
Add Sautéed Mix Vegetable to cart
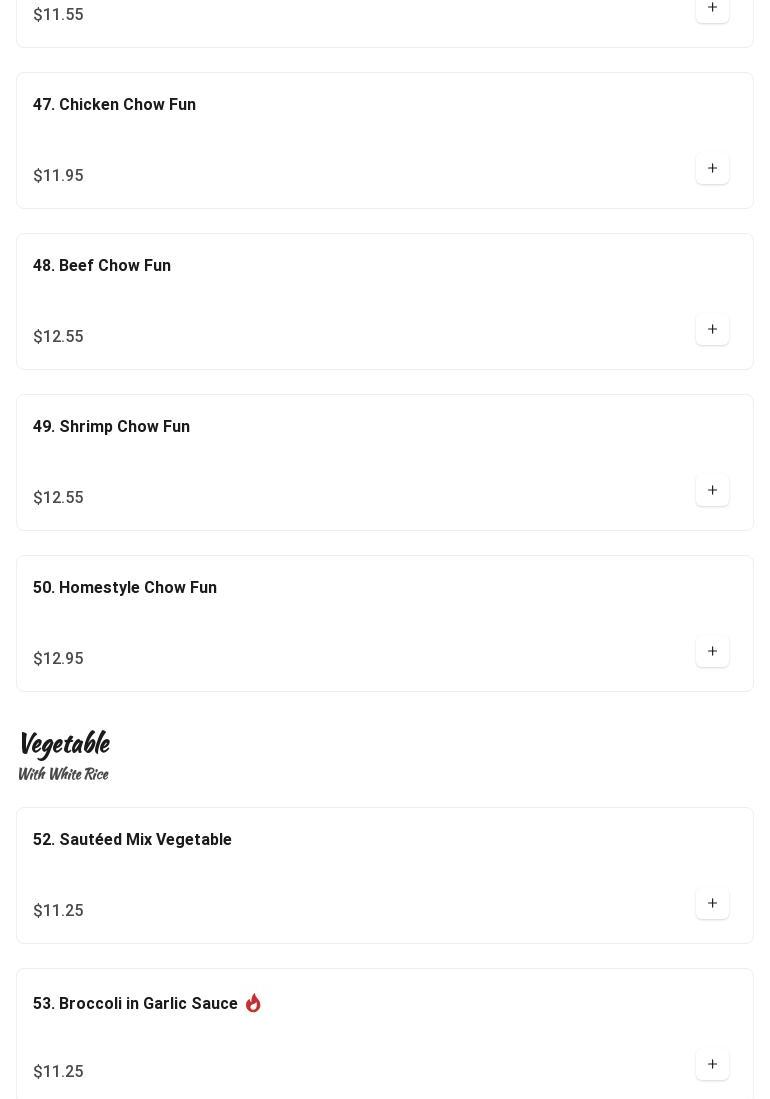point(712,904)
